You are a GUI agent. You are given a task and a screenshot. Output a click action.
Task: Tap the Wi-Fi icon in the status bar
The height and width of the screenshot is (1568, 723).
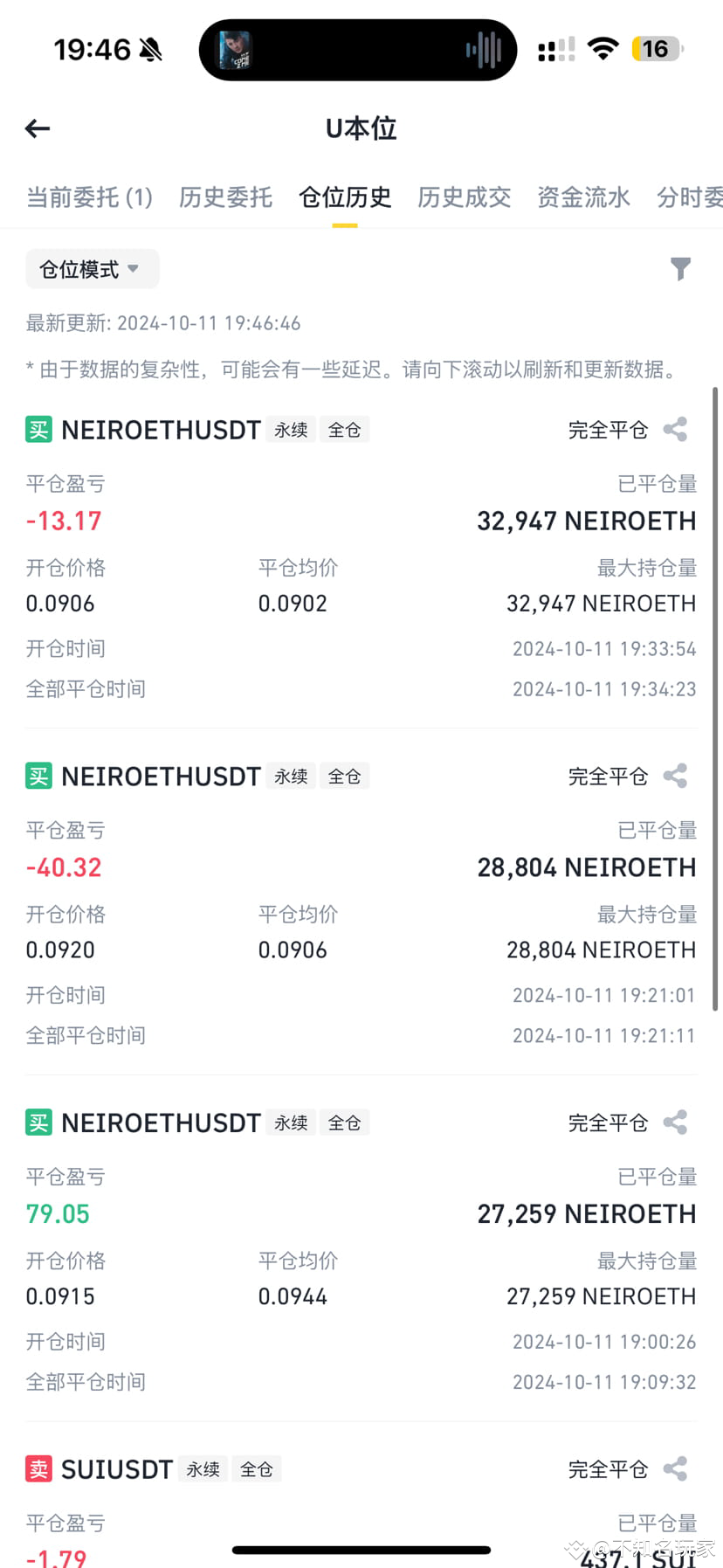pyautogui.click(x=601, y=48)
